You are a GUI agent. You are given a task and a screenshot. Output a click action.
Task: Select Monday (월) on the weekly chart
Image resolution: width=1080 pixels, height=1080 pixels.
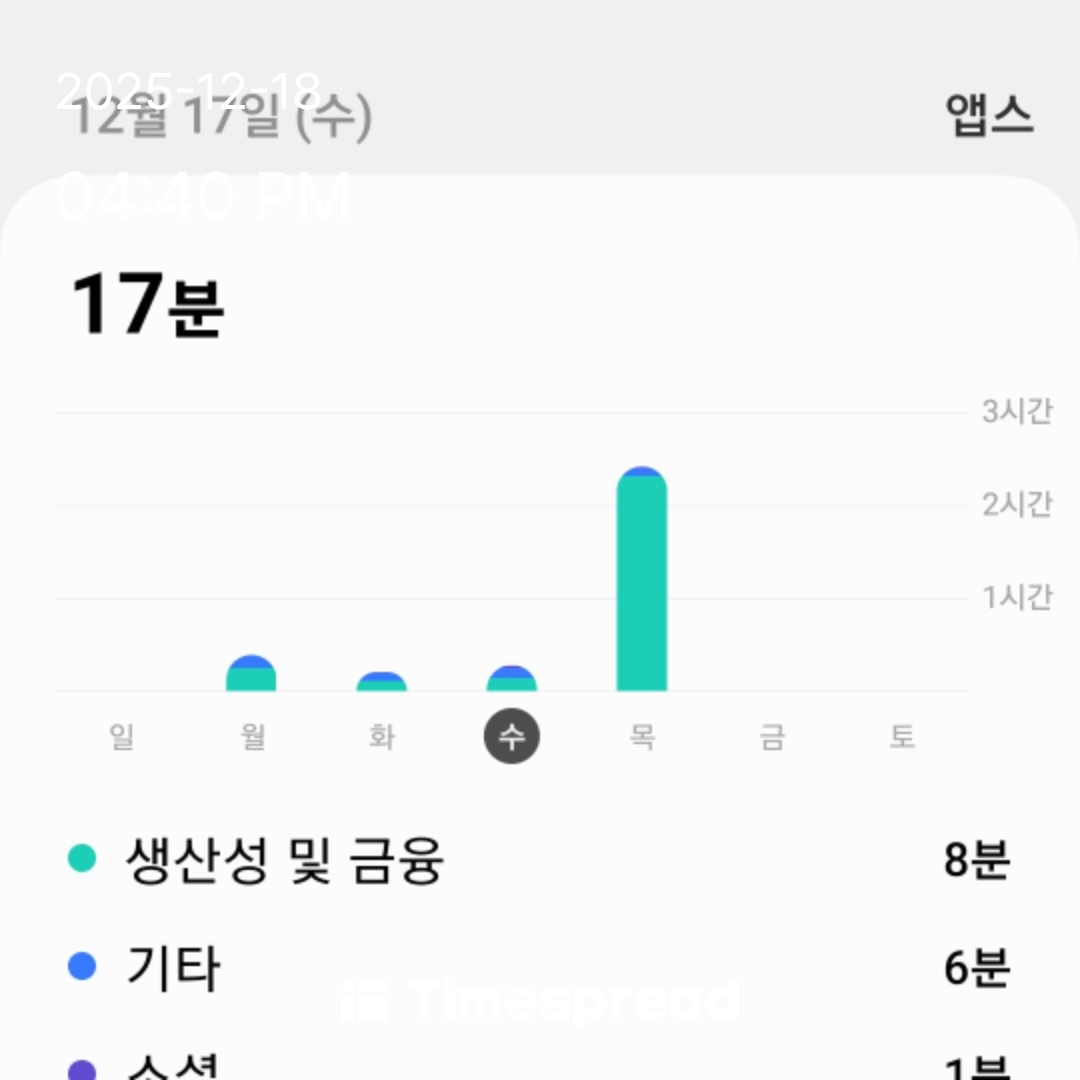[252, 738]
